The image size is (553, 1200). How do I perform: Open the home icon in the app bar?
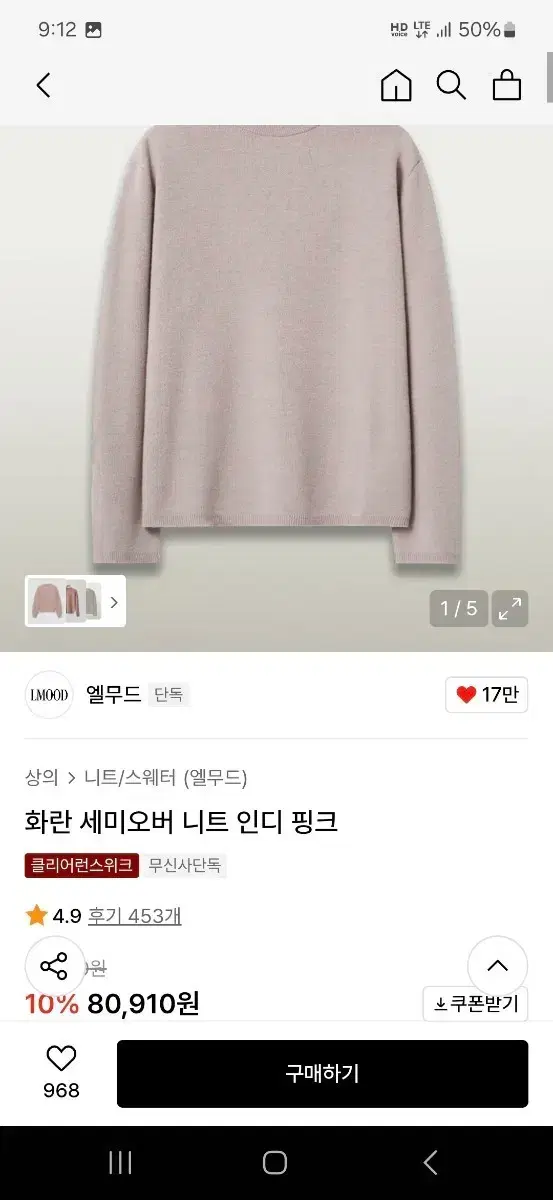pos(396,86)
